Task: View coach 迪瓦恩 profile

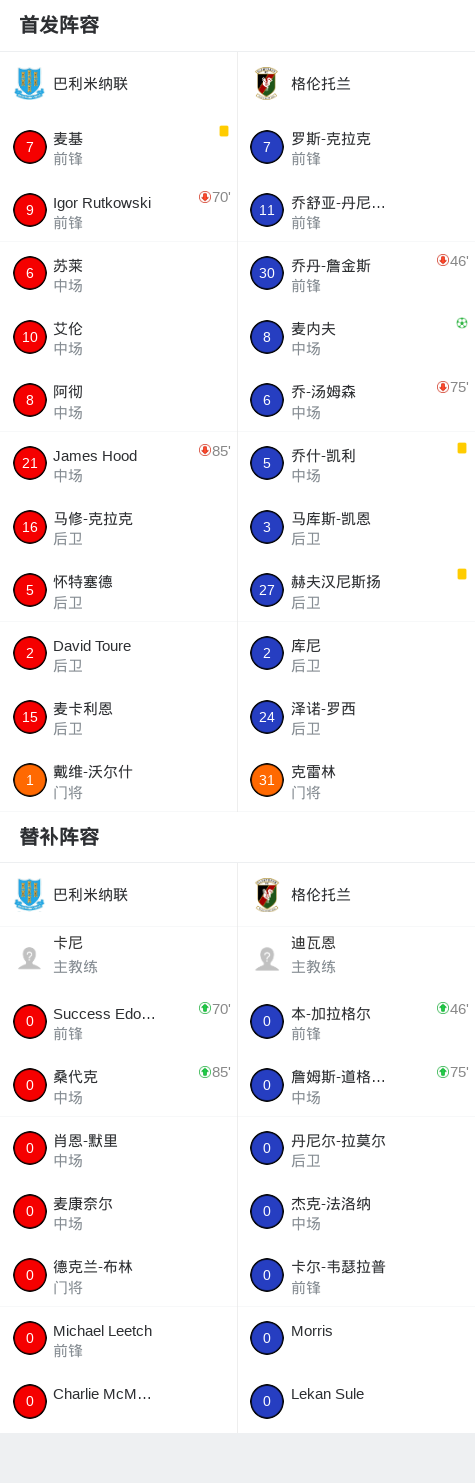Action: point(356,958)
